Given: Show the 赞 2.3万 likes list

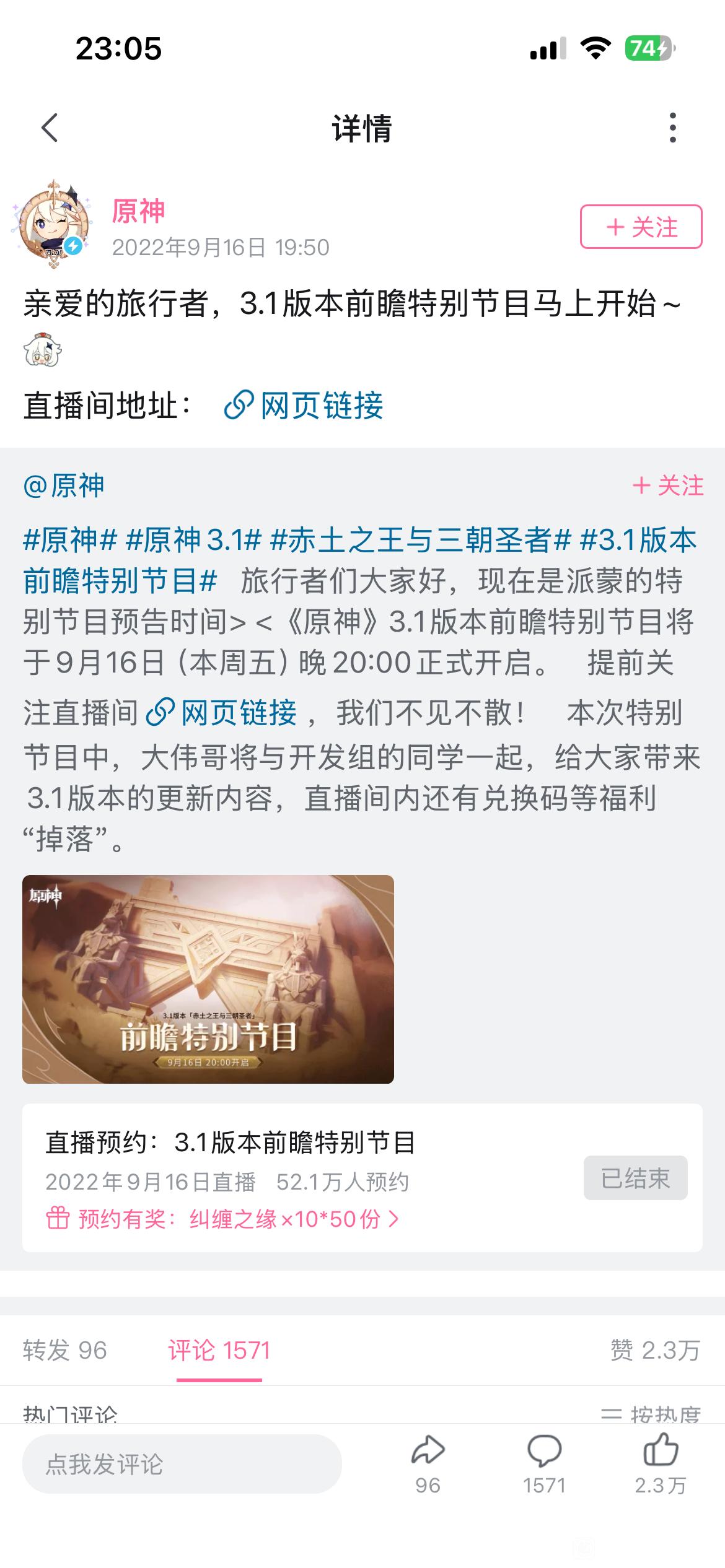Looking at the screenshot, I should 654,1351.
